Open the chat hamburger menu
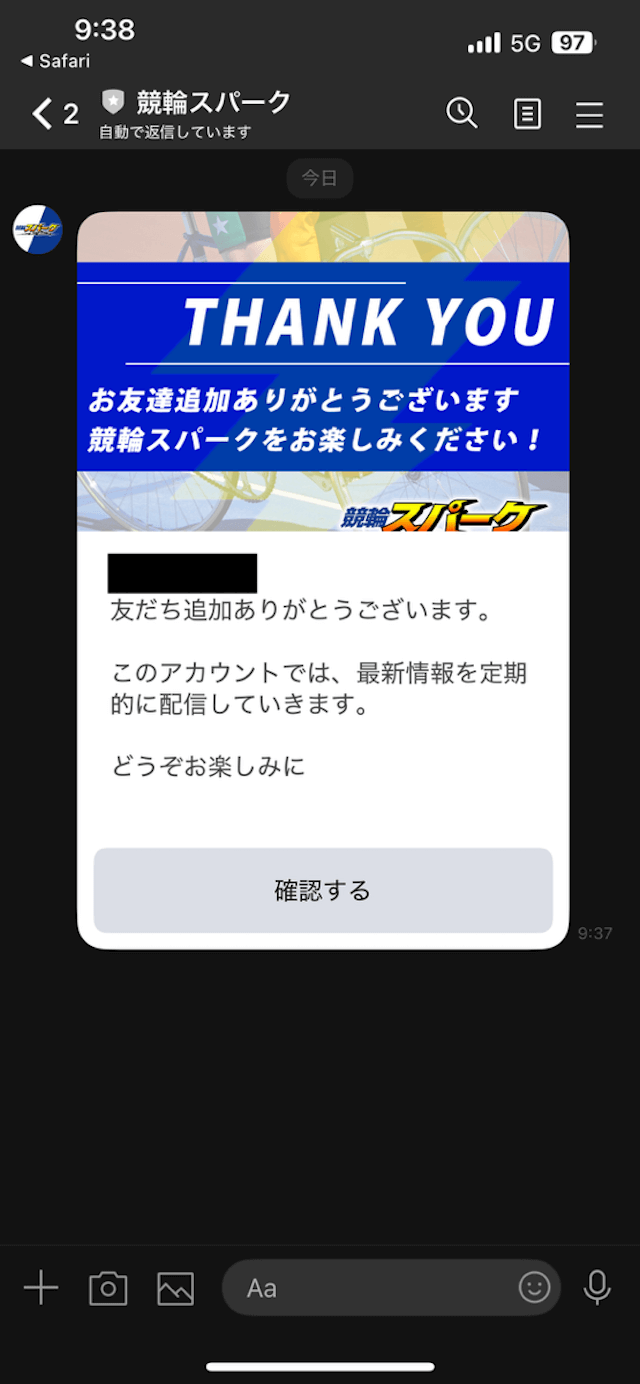The height and width of the screenshot is (1384, 640). (589, 115)
